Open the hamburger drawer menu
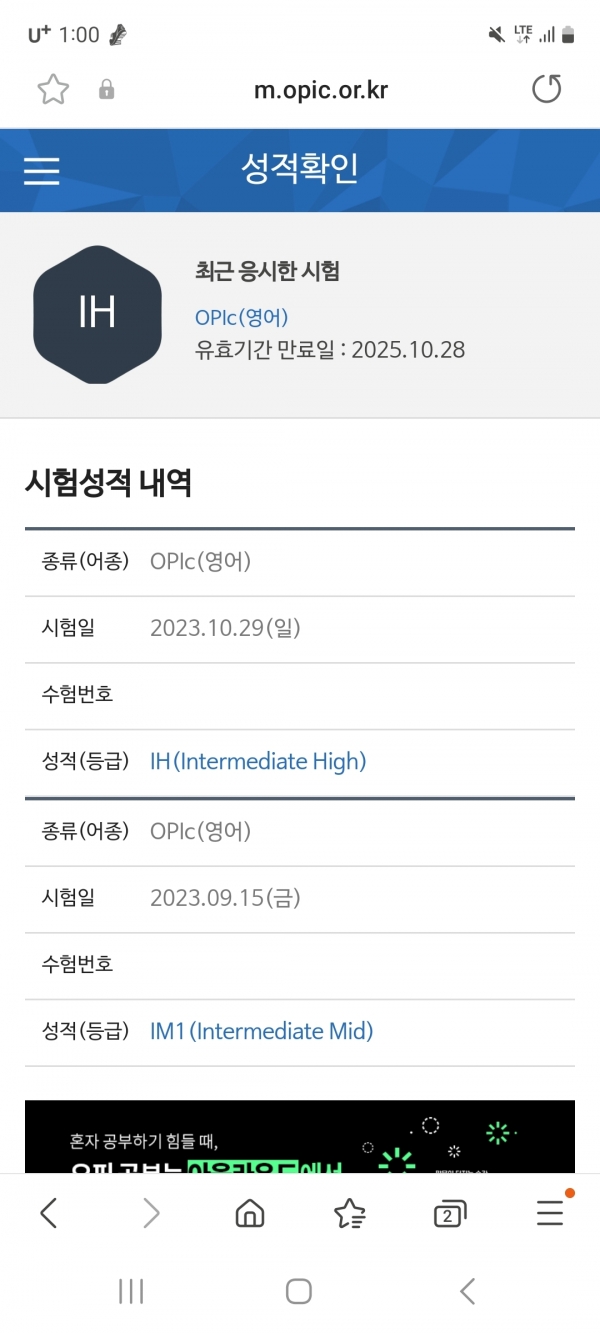The width and height of the screenshot is (600, 1333). [42, 170]
